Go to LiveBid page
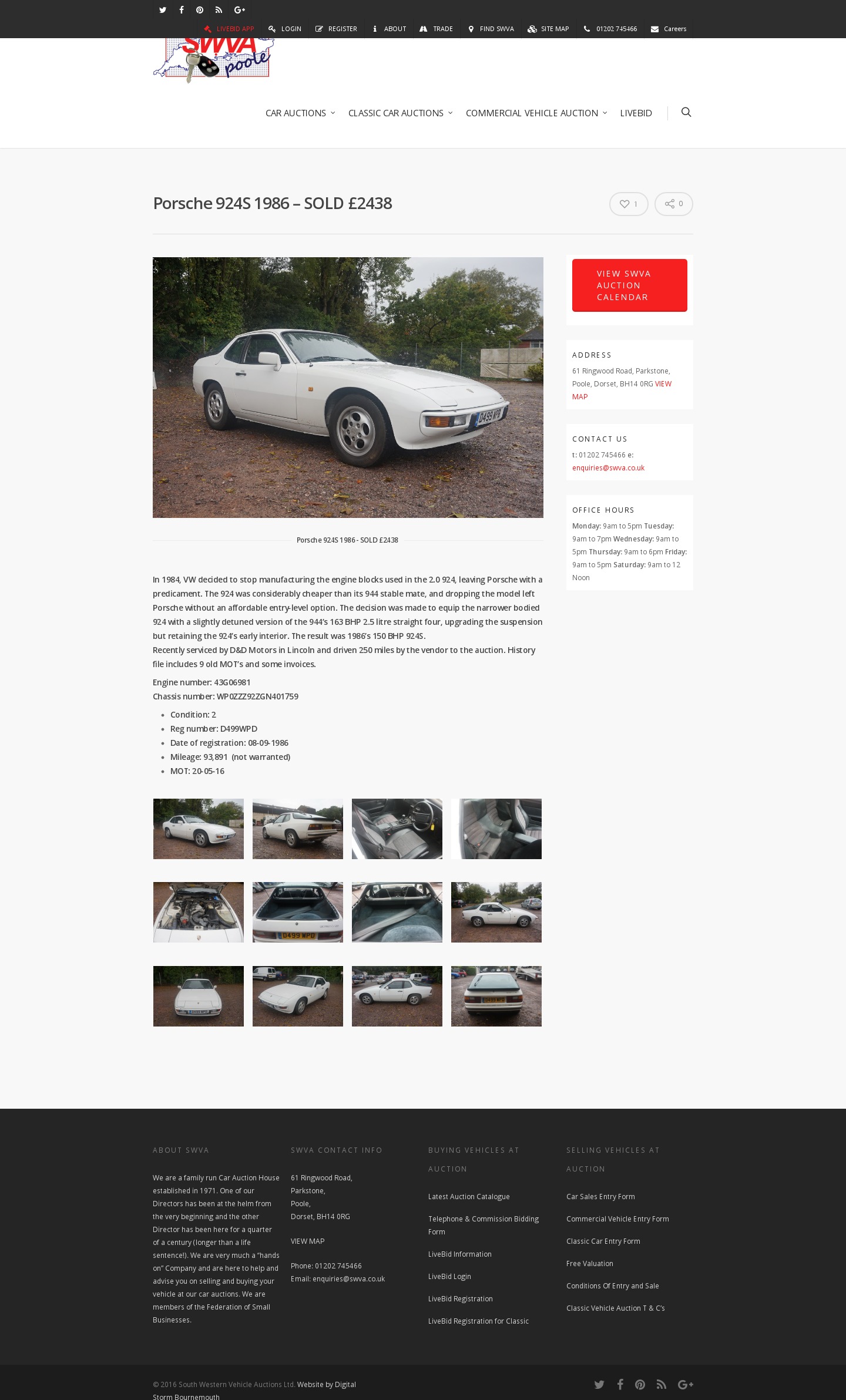 click(636, 113)
